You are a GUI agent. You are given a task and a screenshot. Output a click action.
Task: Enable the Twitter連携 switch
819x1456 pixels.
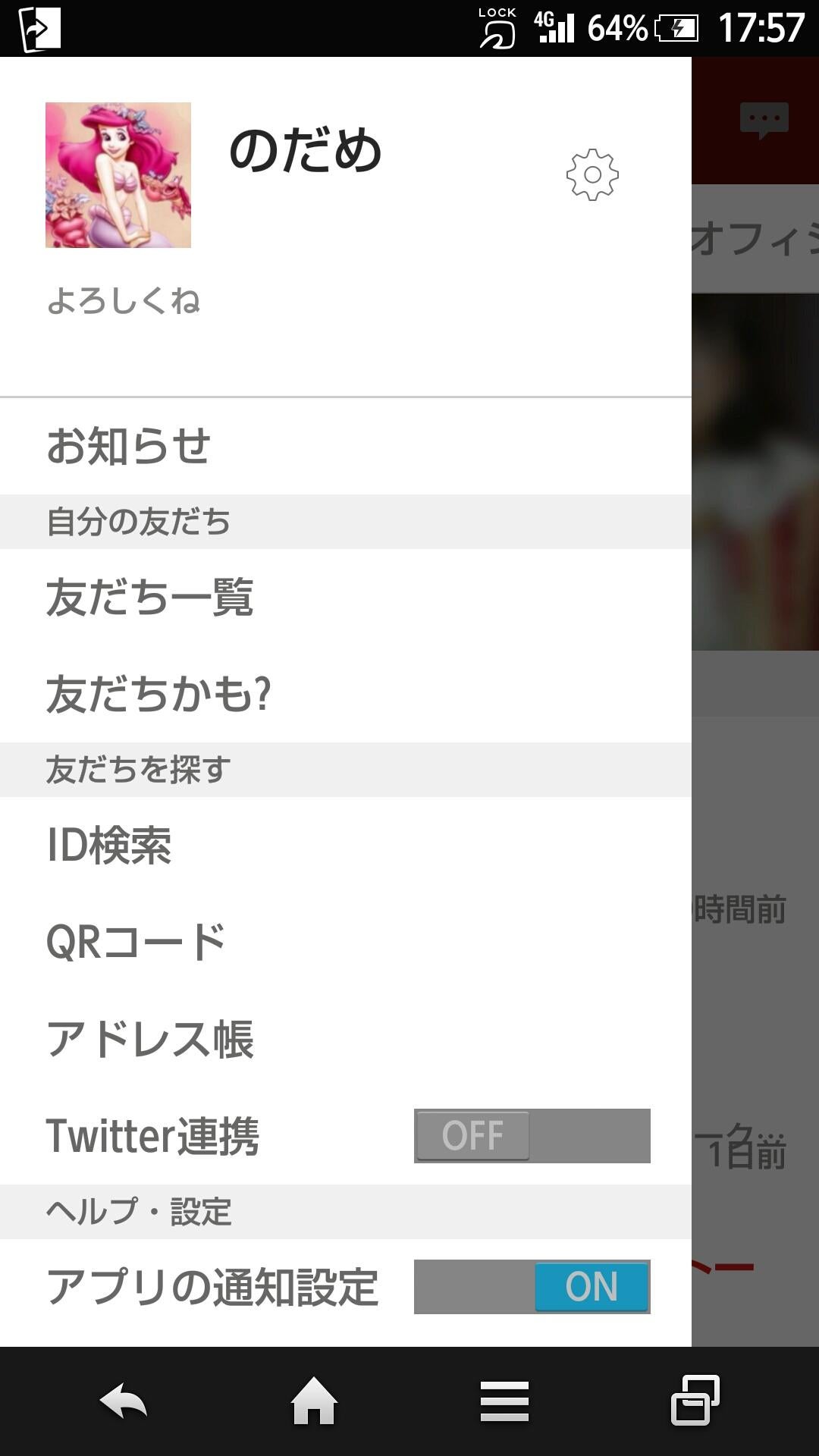pyautogui.click(x=532, y=1135)
